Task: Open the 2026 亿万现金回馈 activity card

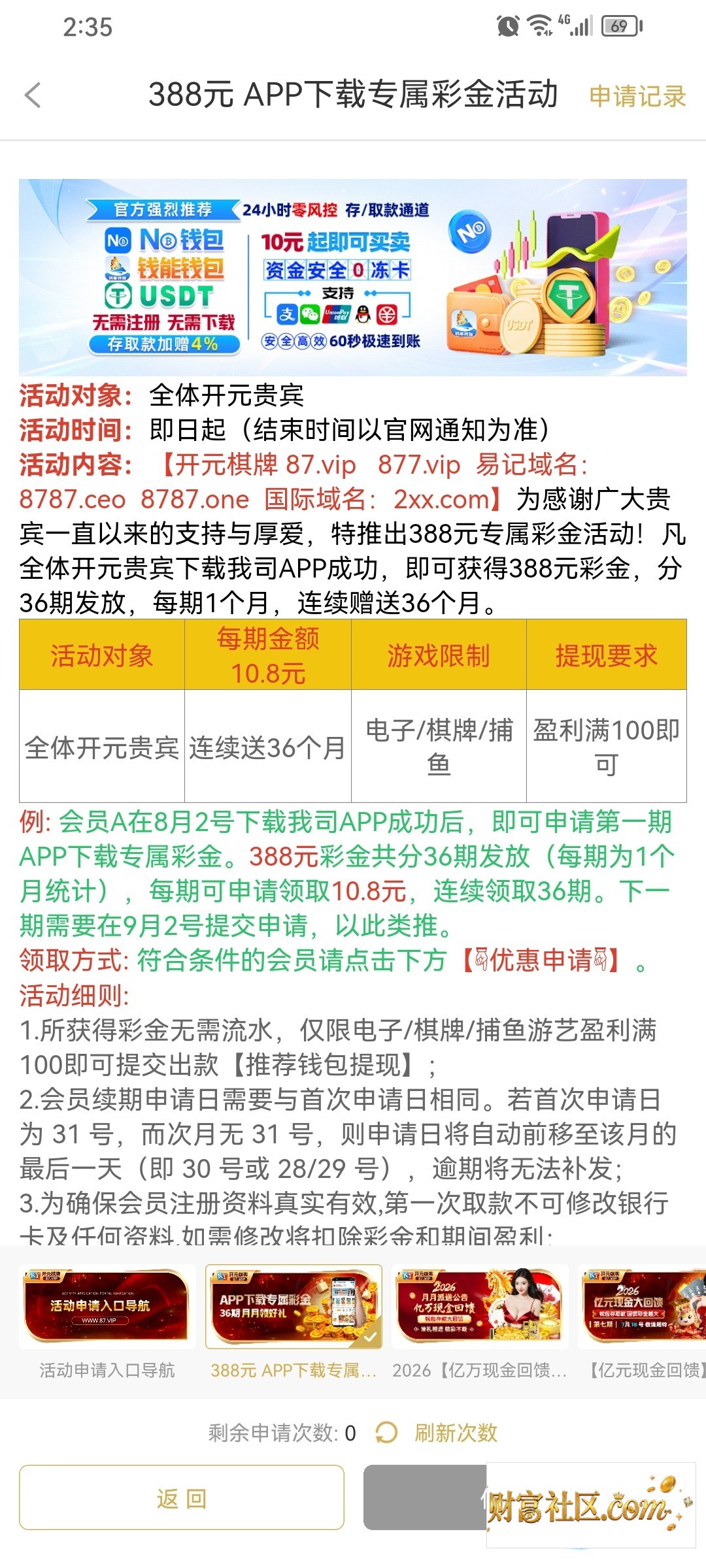Action: click(x=480, y=1324)
